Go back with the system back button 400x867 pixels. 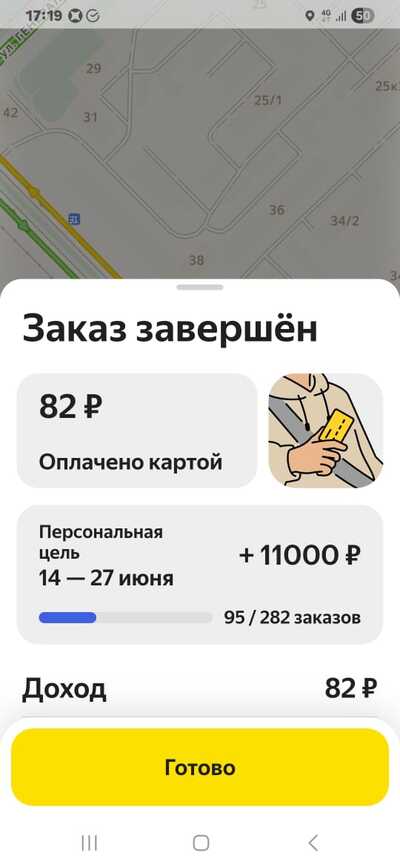click(313, 843)
